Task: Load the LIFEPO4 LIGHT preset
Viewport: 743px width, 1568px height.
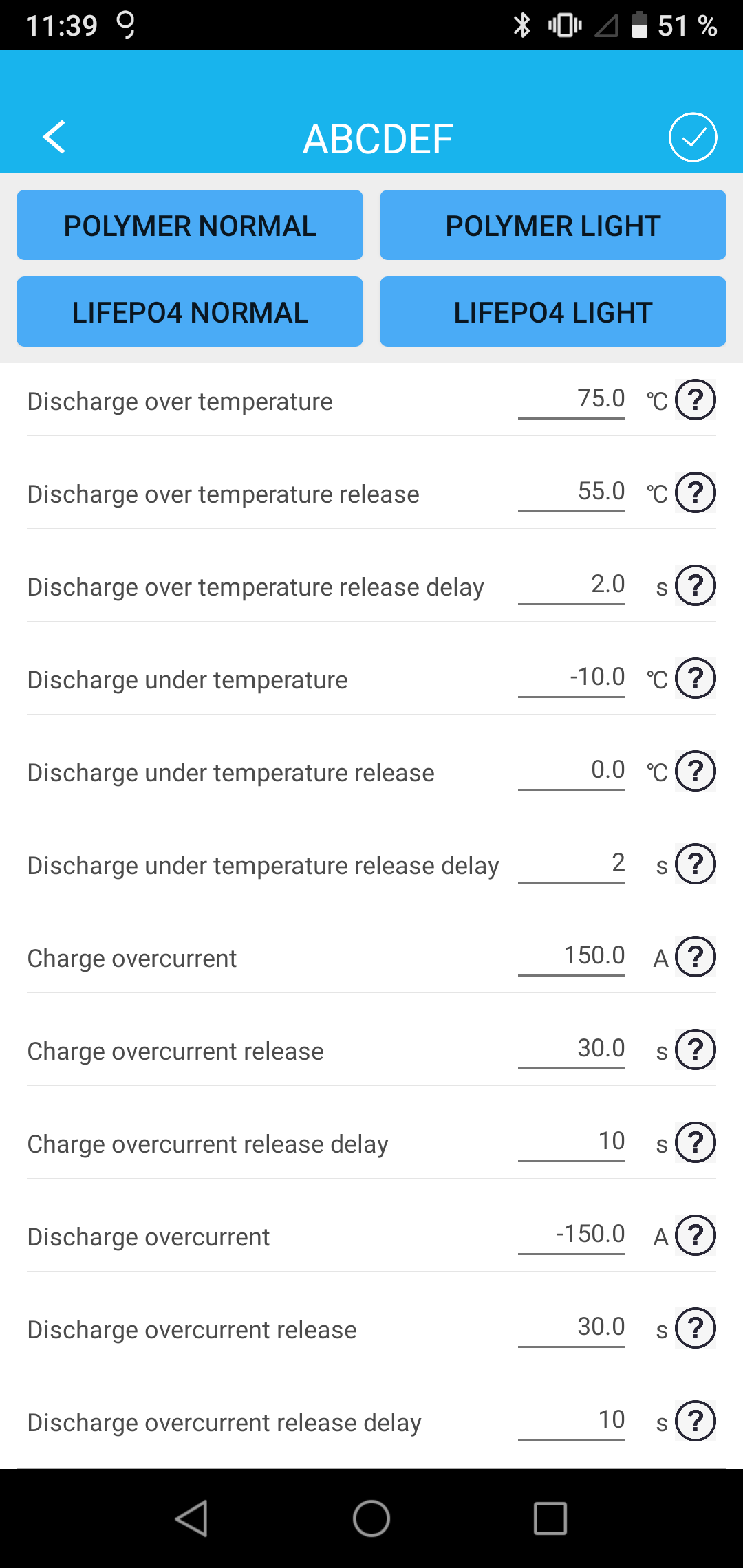Action: [552, 312]
